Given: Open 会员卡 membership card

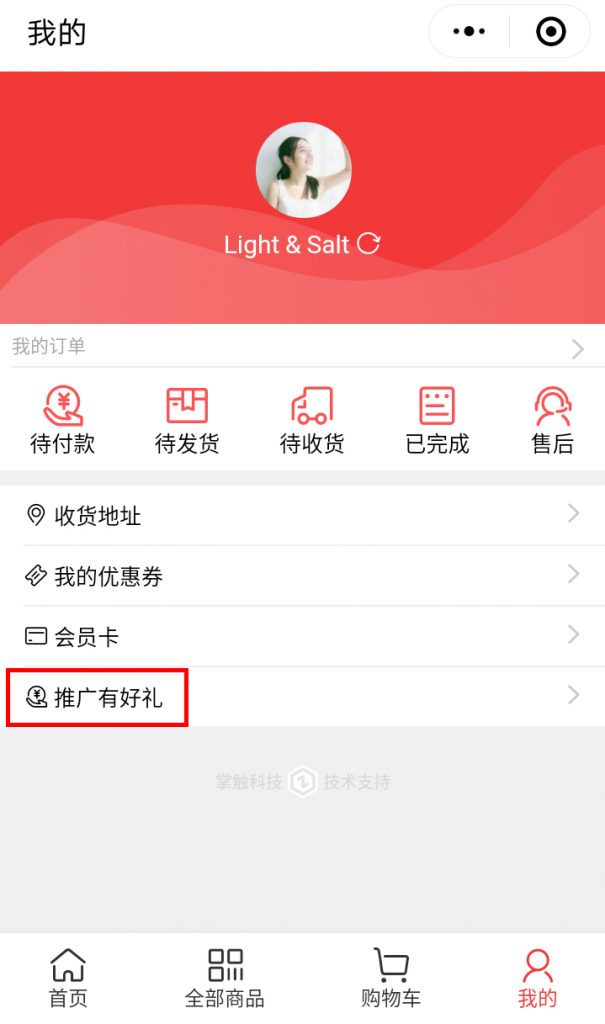Looking at the screenshot, I should point(302,636).
